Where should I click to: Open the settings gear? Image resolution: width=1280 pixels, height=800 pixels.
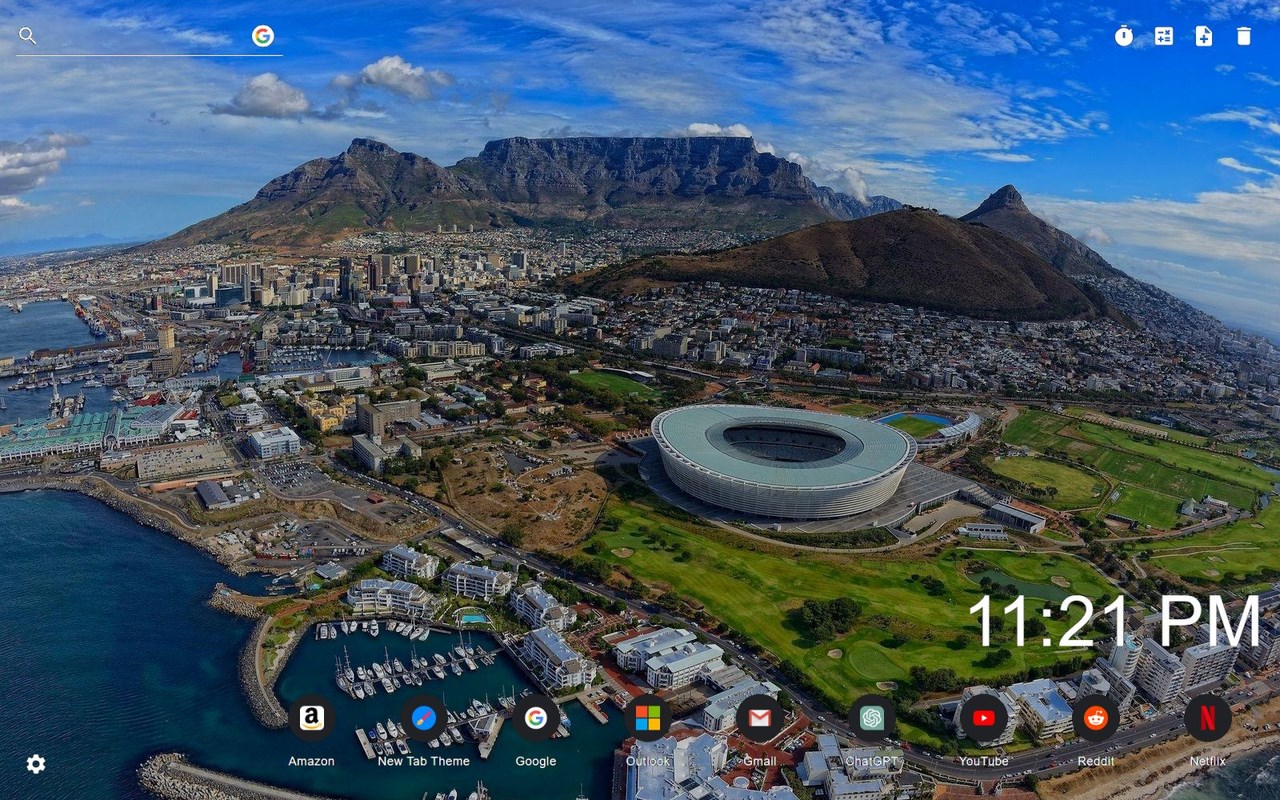point(36,764)
